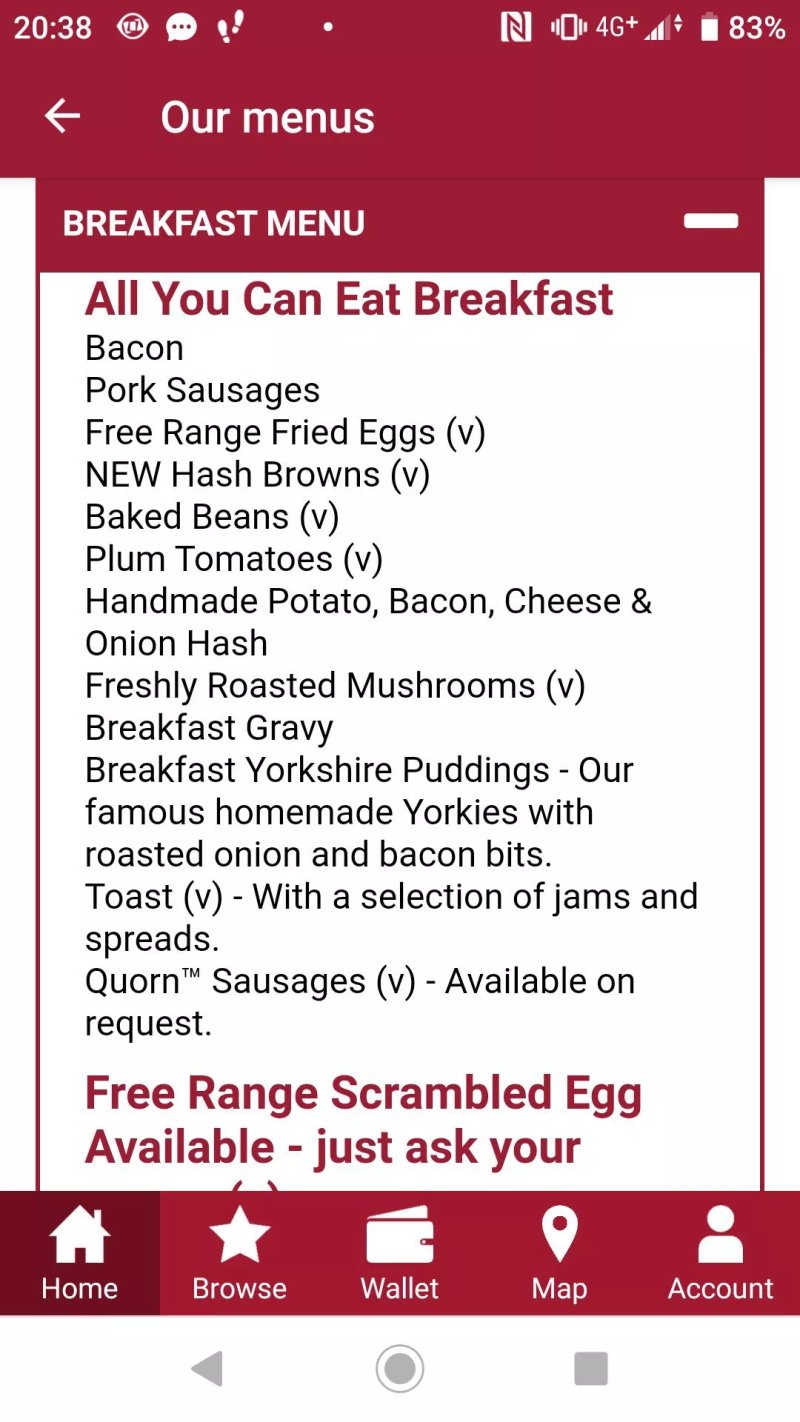Tap the system recent apps button
The image size is (800, 1422).
click(591, 1369)
